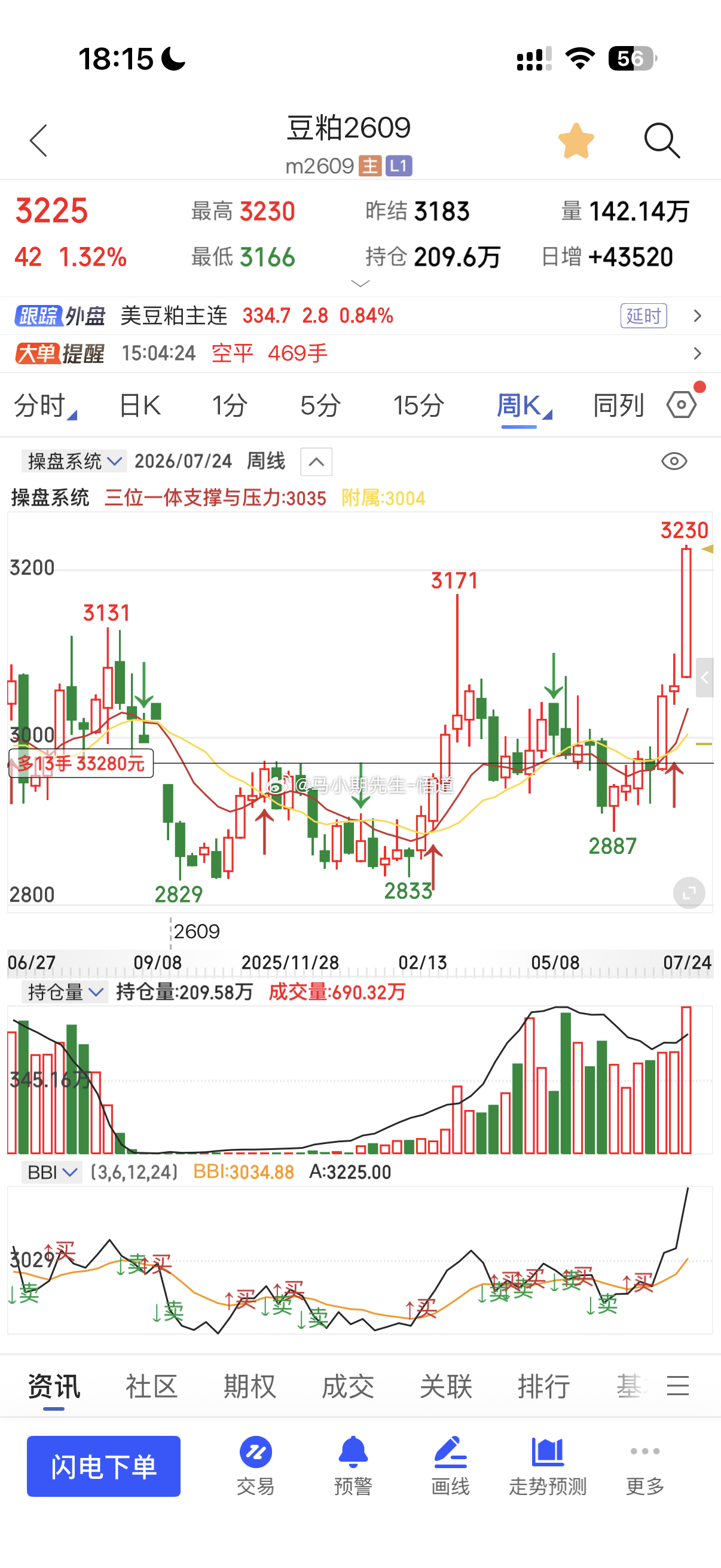The width and height of the screenshot is (721, 1568).
Task: Switch chart to 日K
Action: tap(140, 405)
